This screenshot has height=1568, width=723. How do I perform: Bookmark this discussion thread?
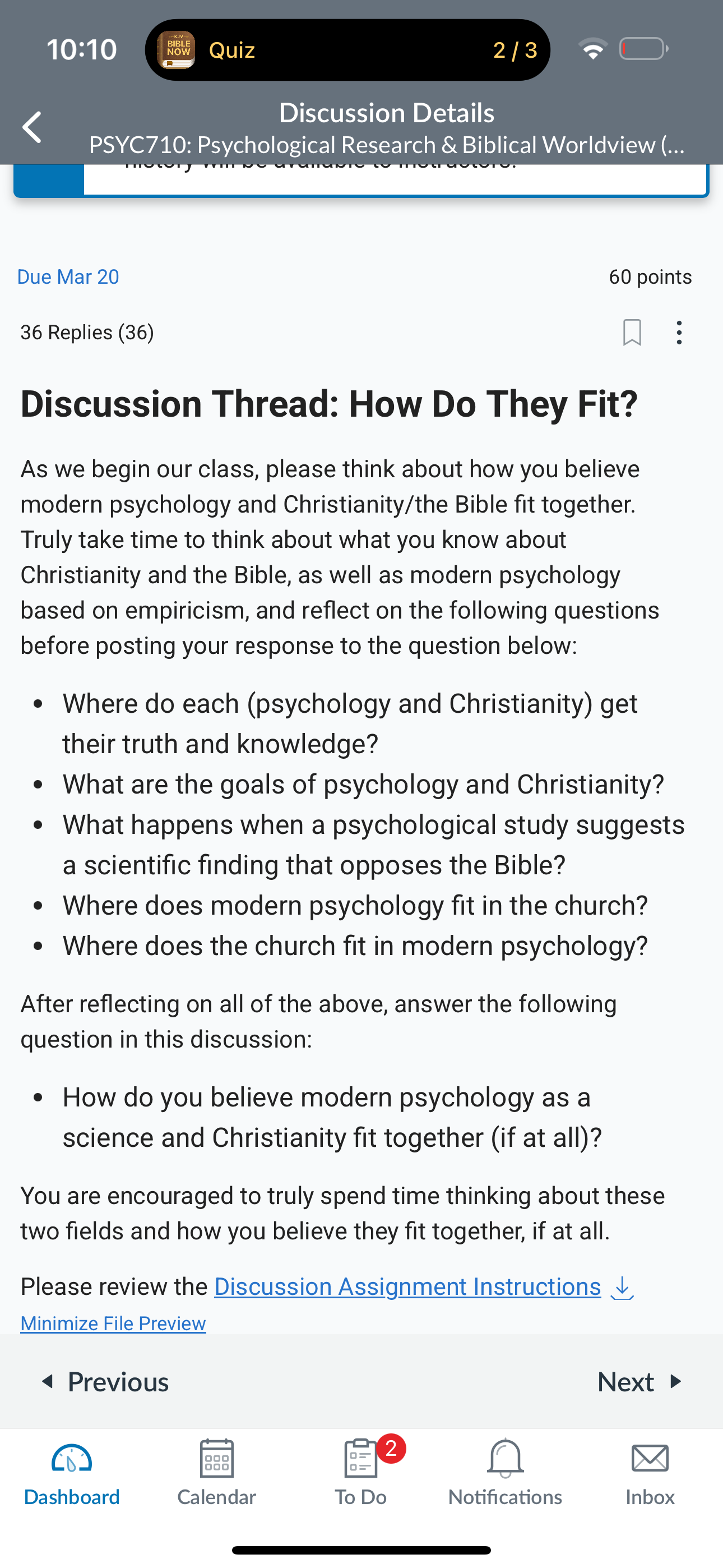tap(632, 333)
